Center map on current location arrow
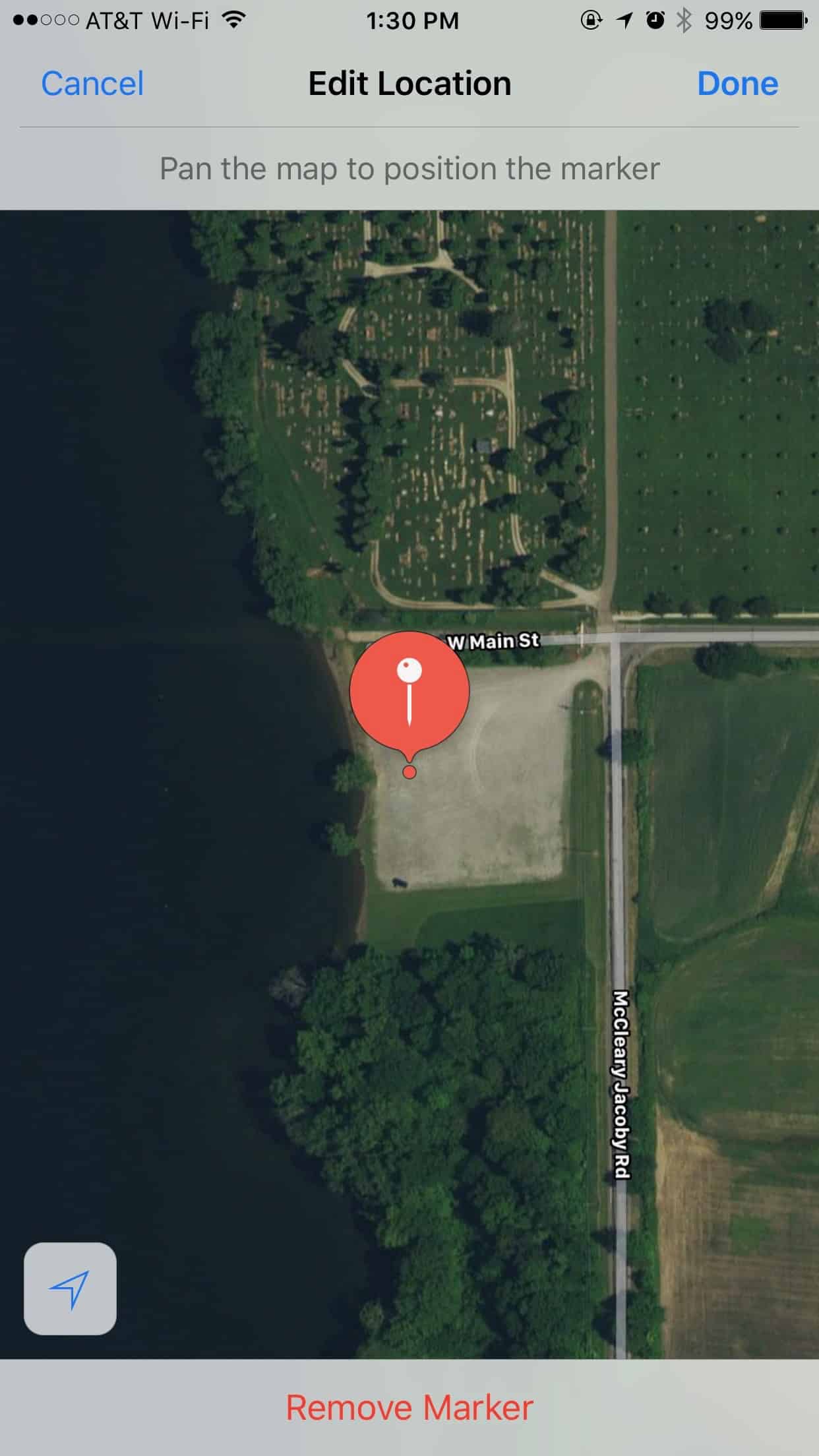 tap(70, 1289)
